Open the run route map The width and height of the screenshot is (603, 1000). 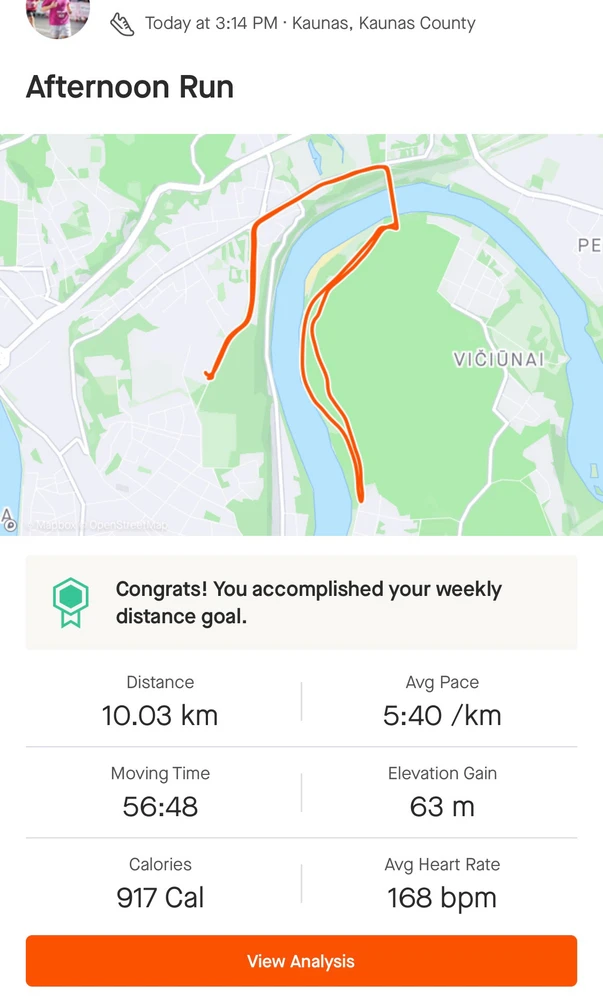(301, 335)
